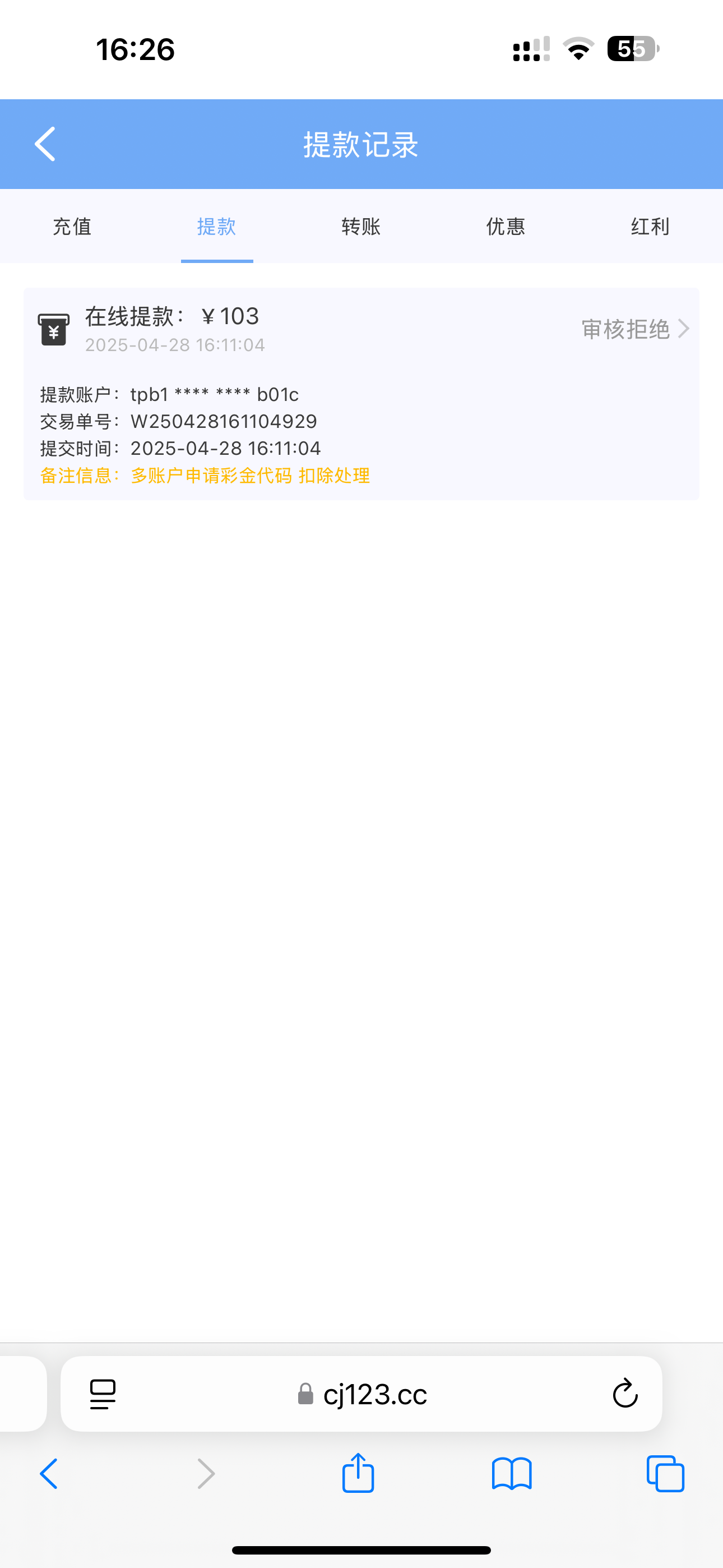Image resolution: width=723 pixels, height=1568 pixels.
Task: Open the 转账 tab
Action: [361, 227]
